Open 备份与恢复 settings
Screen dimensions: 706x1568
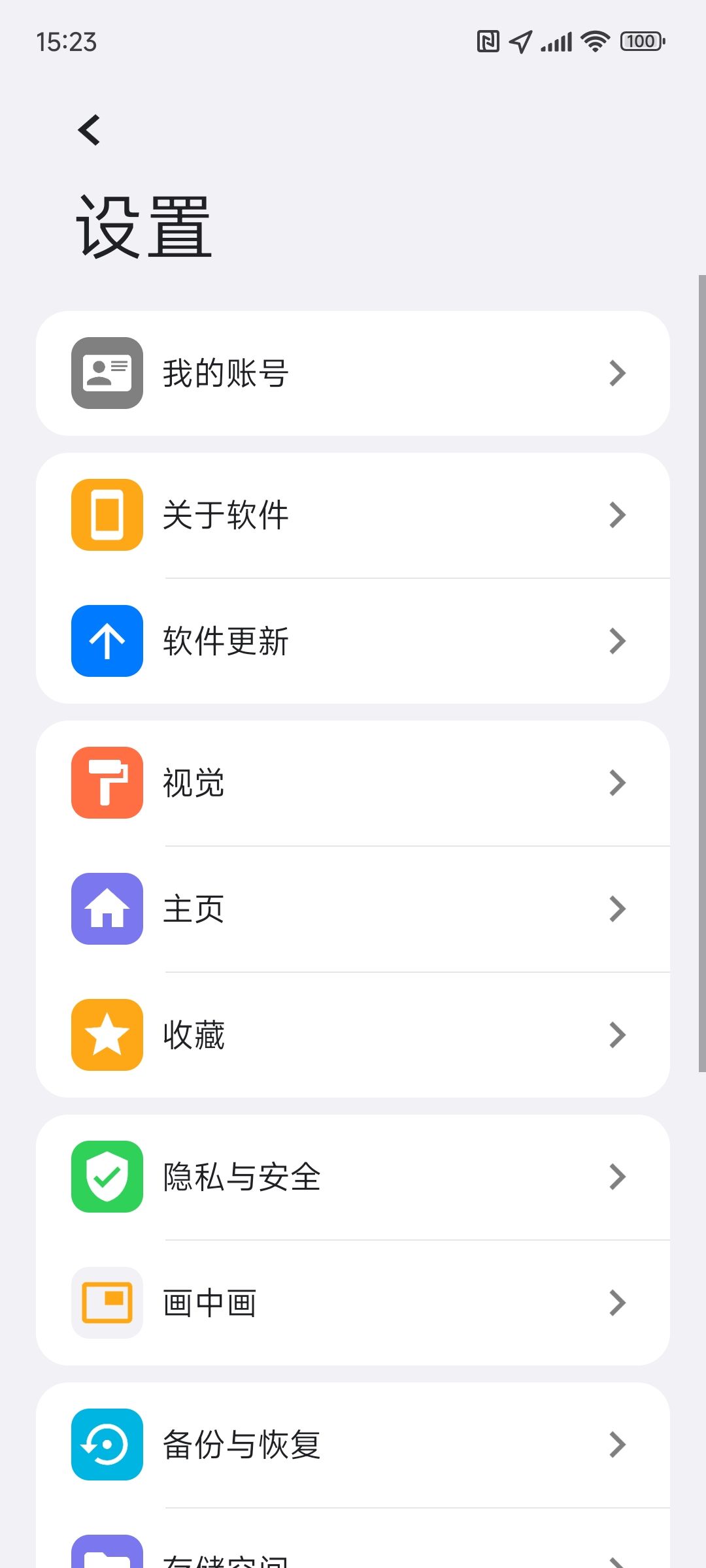[x=353, y=1445]
